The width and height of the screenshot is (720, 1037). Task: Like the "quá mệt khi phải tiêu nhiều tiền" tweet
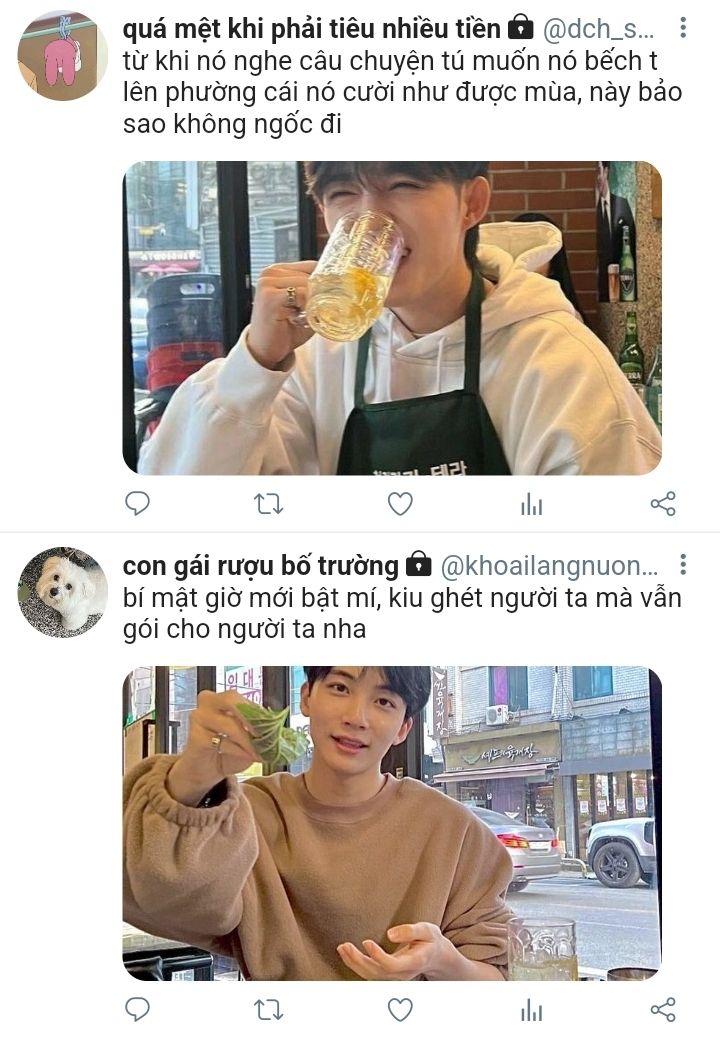(x=400, y=504)
